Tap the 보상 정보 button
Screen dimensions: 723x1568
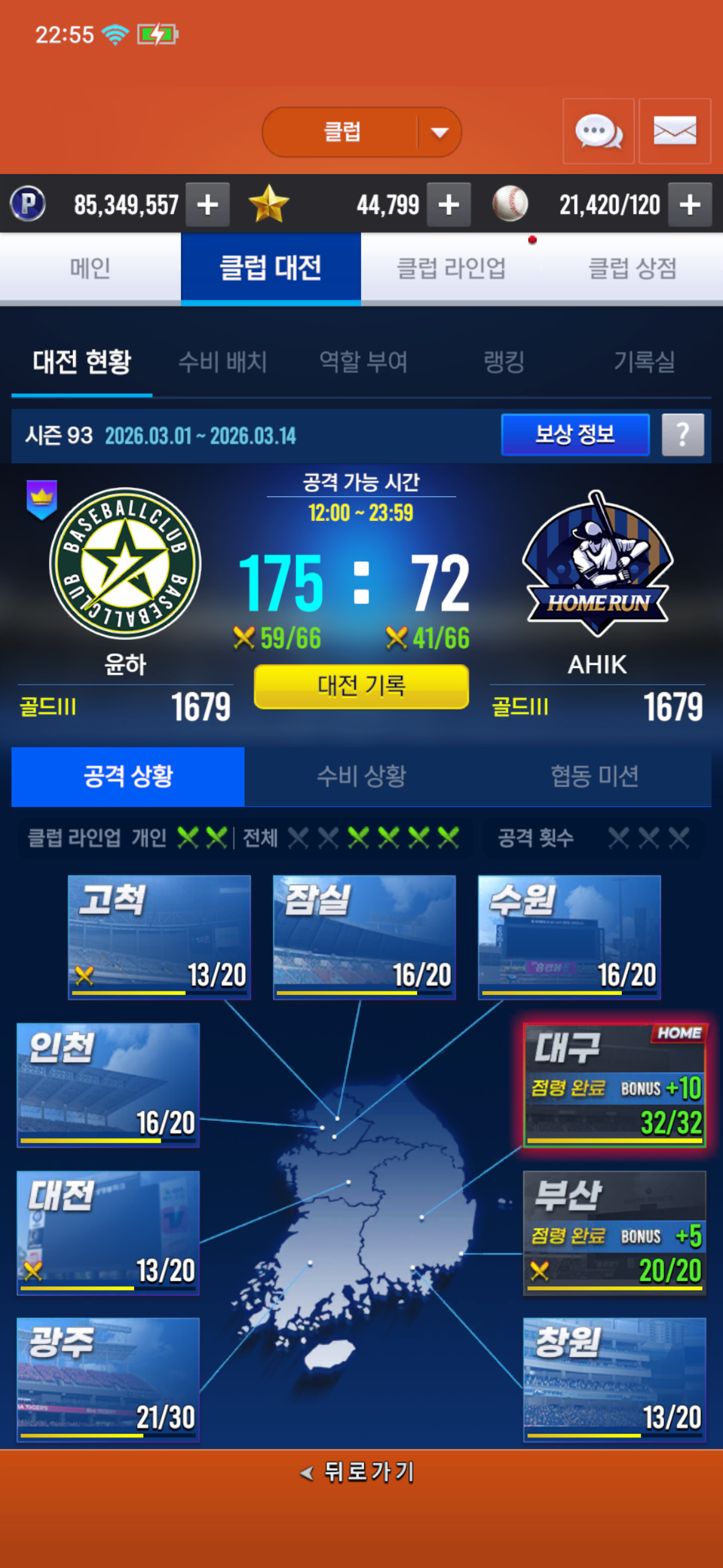[x=575, y=435]
